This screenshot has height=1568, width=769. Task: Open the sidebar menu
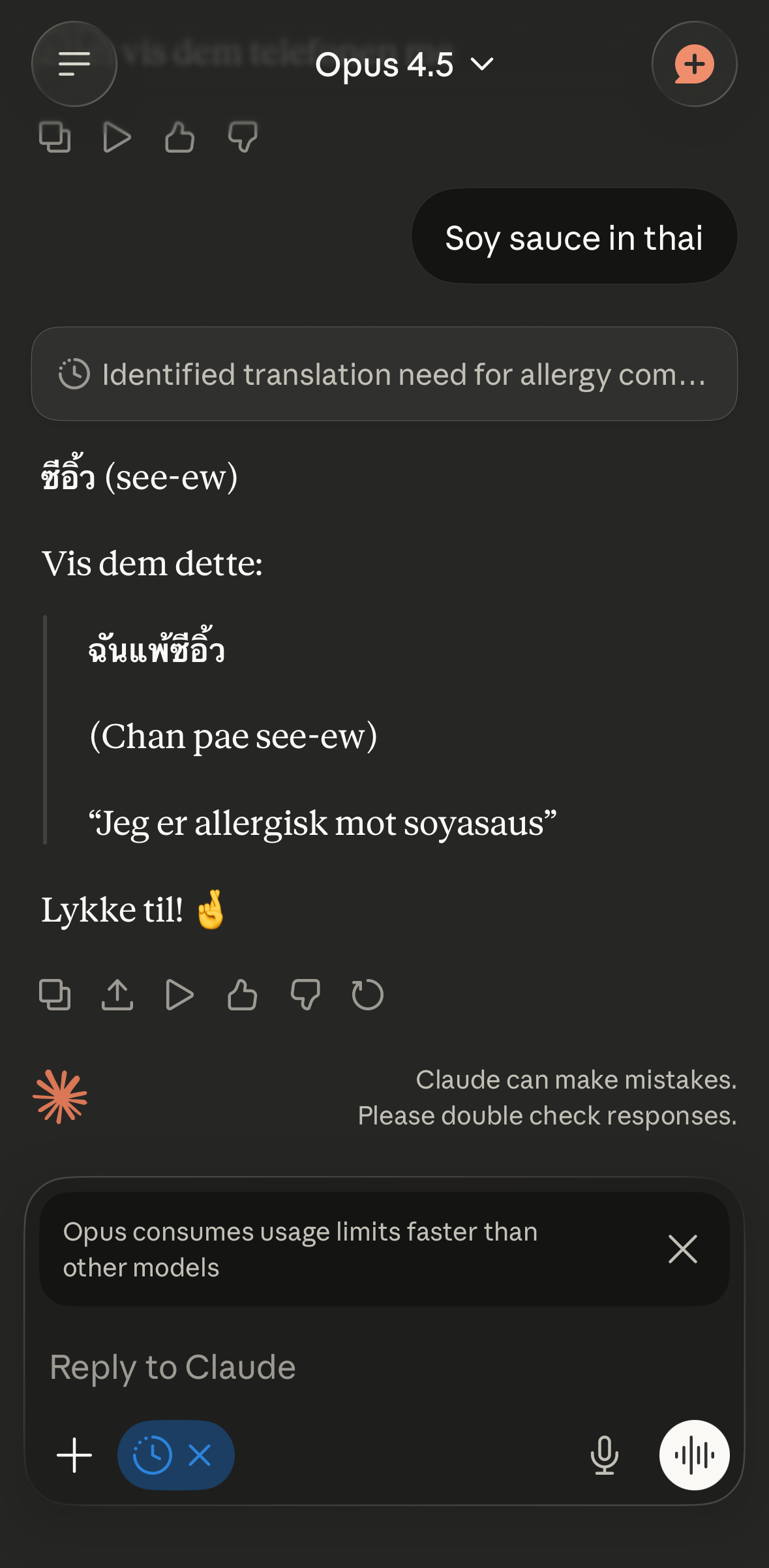tap(74, 64)
